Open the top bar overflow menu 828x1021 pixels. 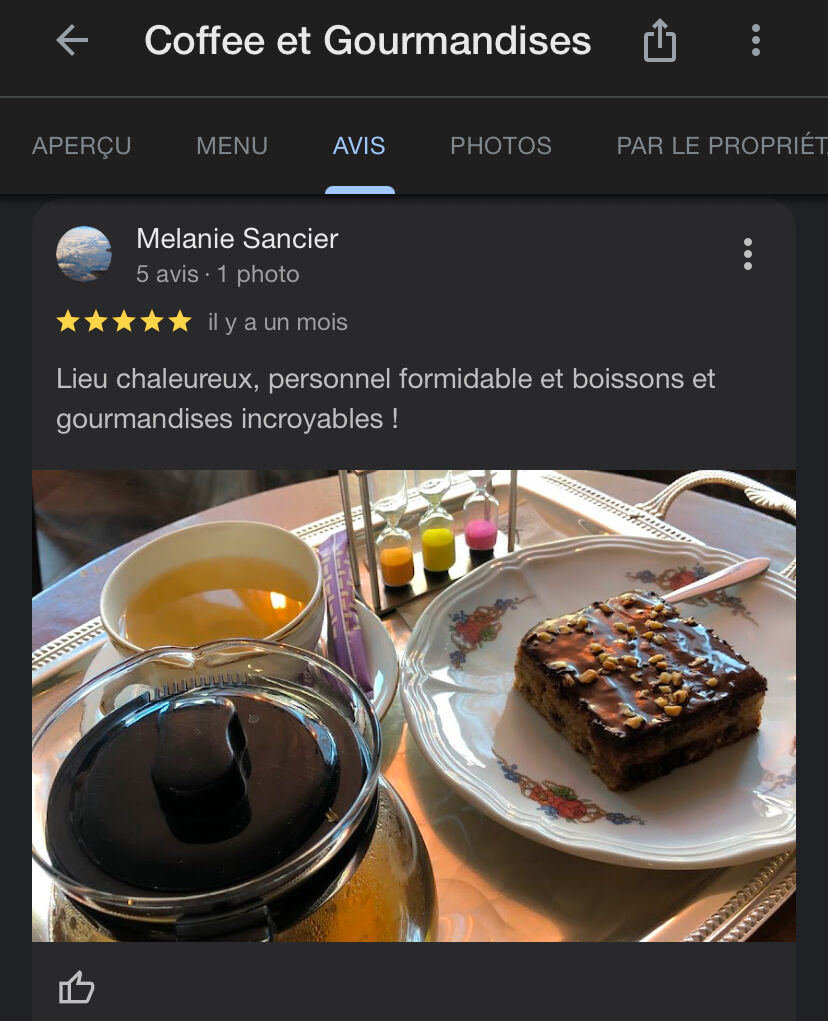pyautogui.click(x=755, y=41)
